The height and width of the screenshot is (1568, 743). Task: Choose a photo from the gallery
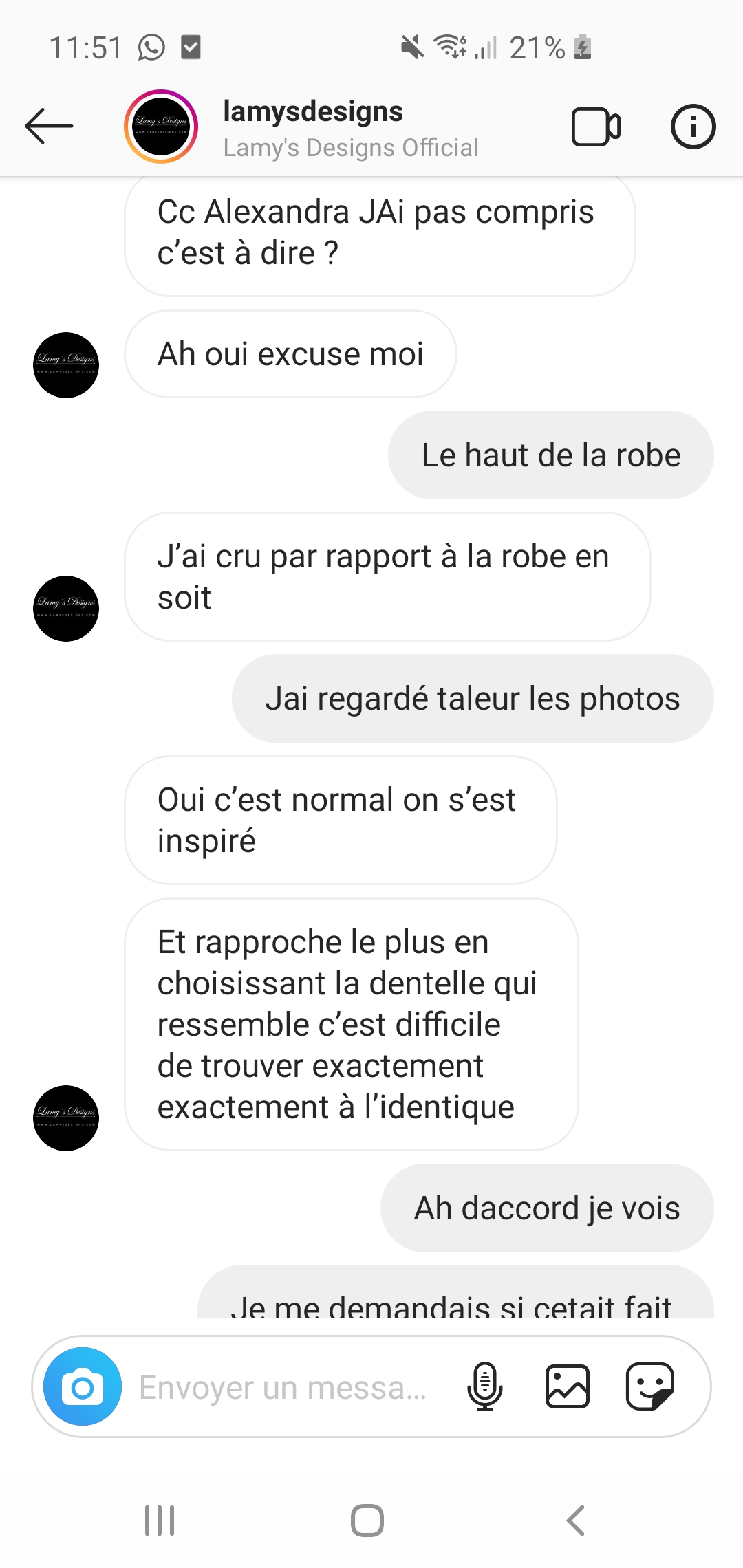568,1386
